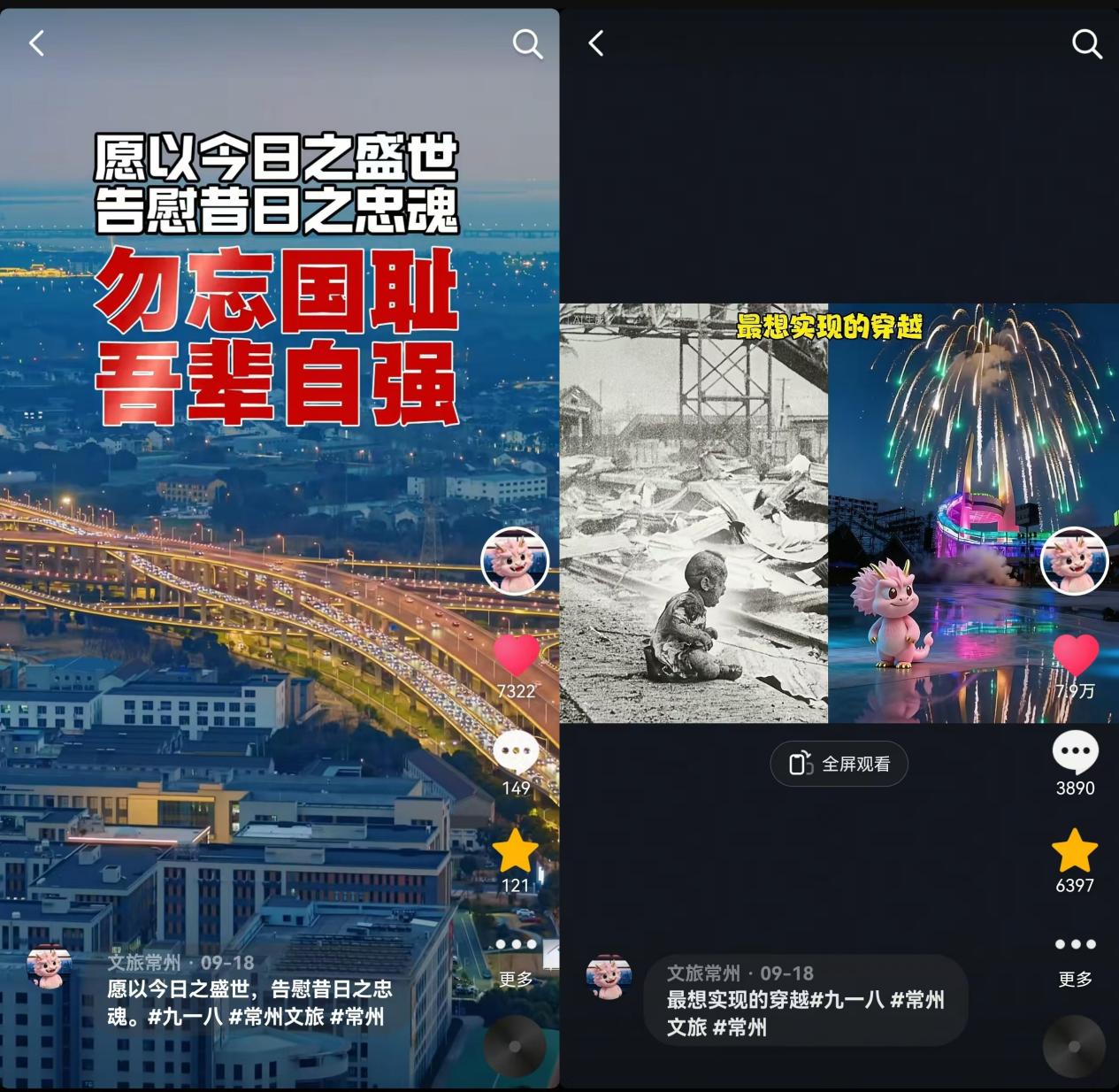The height and width of the screenshot is (1092, 1119).
Task: Open the 3890 comments
Action: (1075, 753)
